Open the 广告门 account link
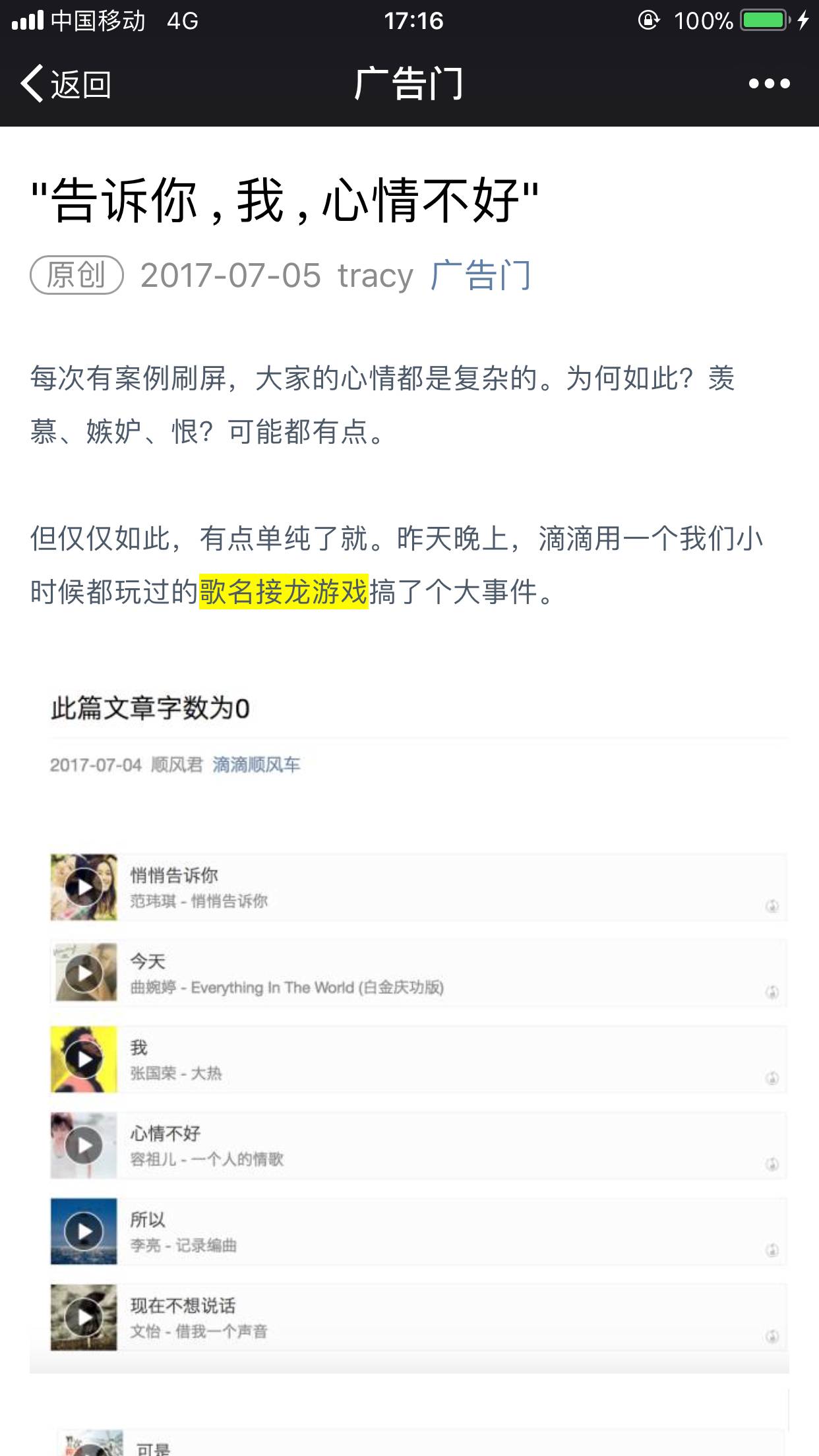This screenshot has width=819, height=1456. [x=480, y=275]
